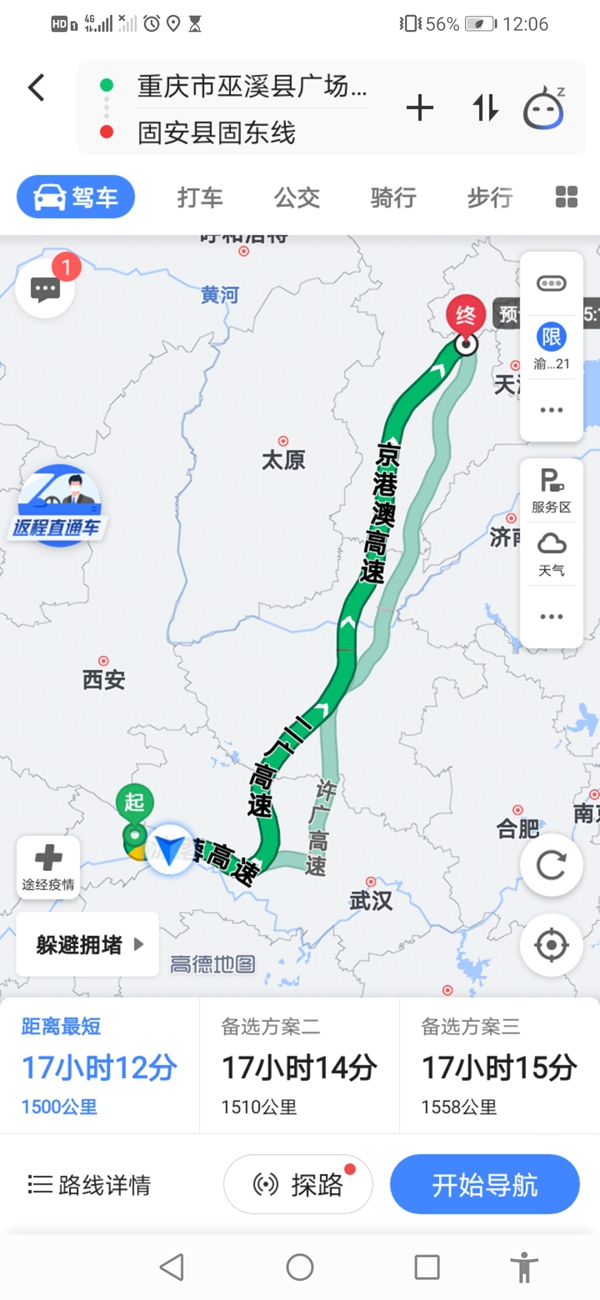Open 躲避拥堵 route preference
600x1300 pixels.
(x=88, y=944)
